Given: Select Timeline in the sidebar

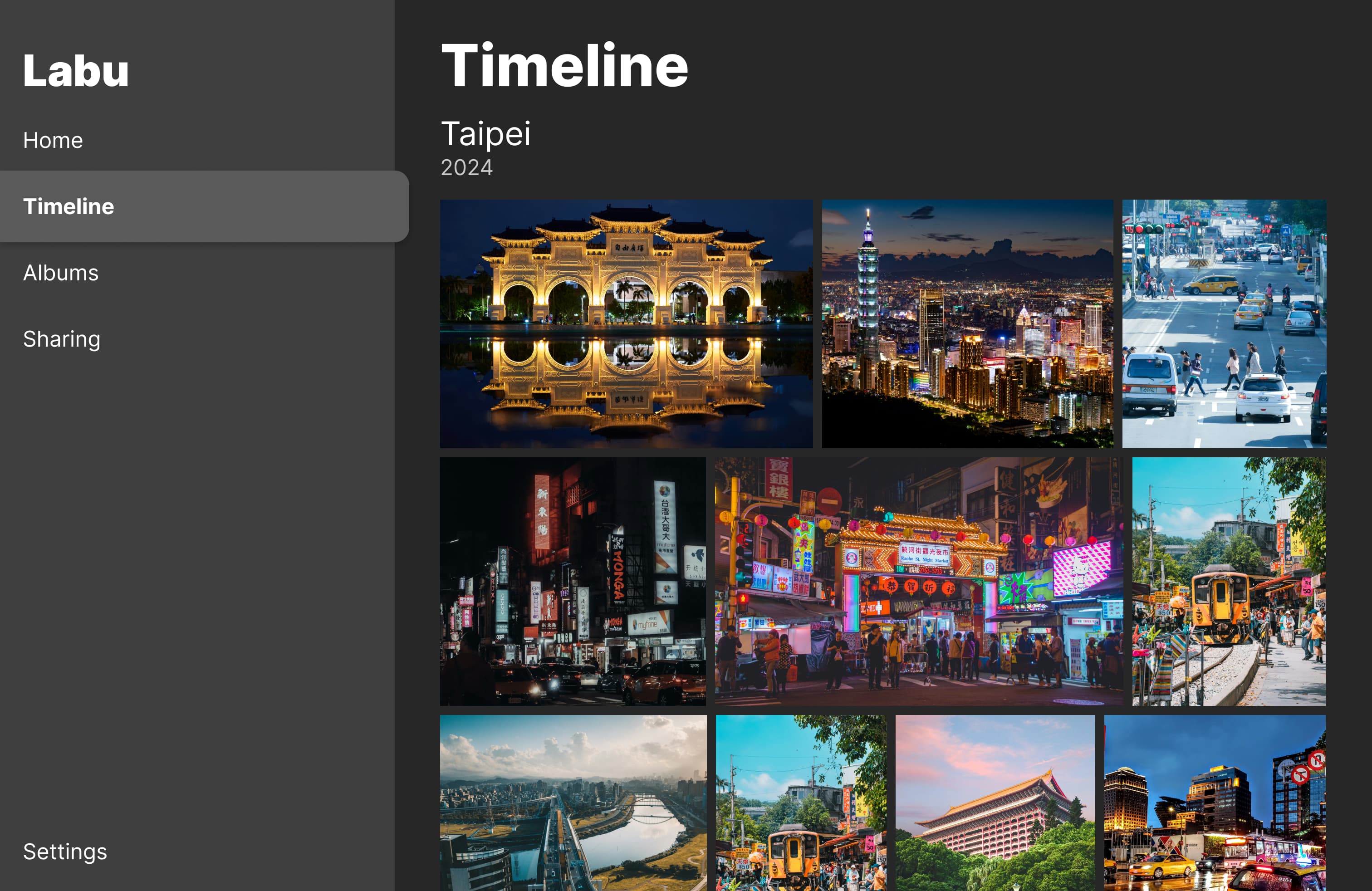Looking at the screenshot, I should pyautogui.click(x=69, y=206).
